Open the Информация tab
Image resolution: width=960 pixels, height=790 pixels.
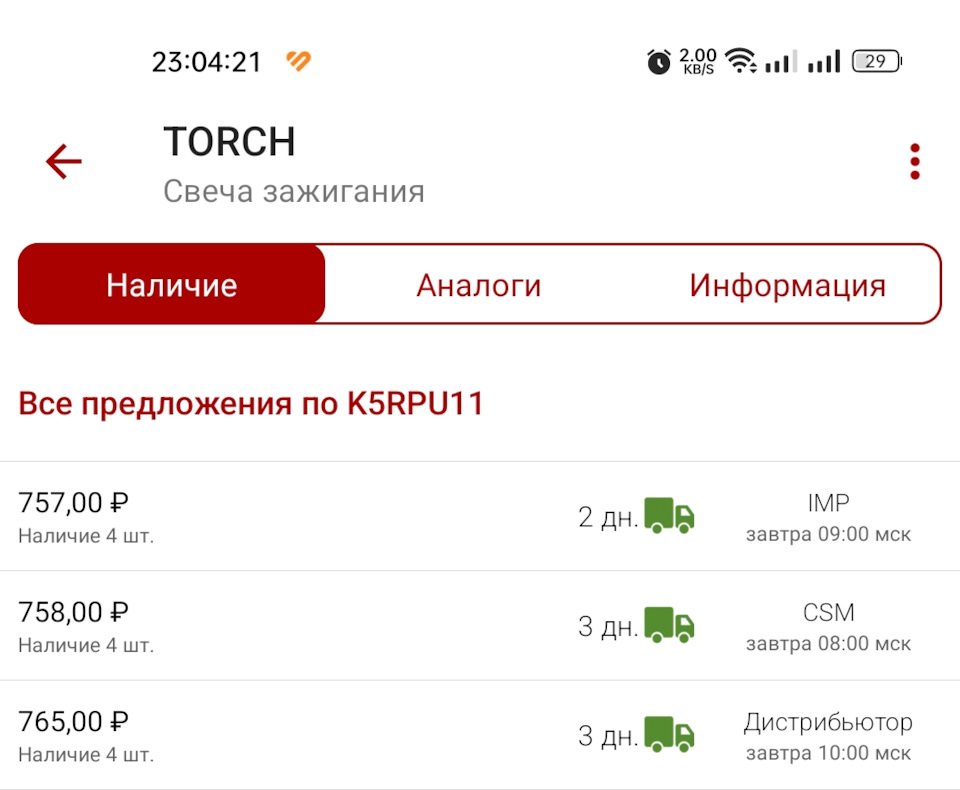pyautogui.click(x=787, y=285)
